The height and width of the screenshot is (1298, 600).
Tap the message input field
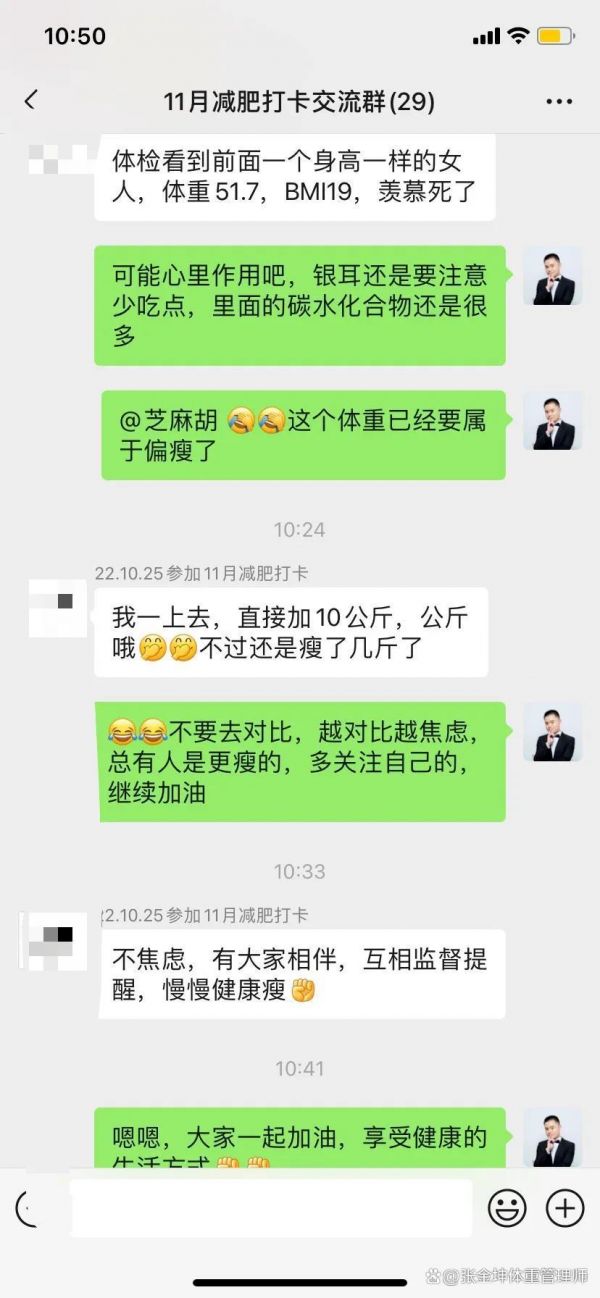point(270,1208)
